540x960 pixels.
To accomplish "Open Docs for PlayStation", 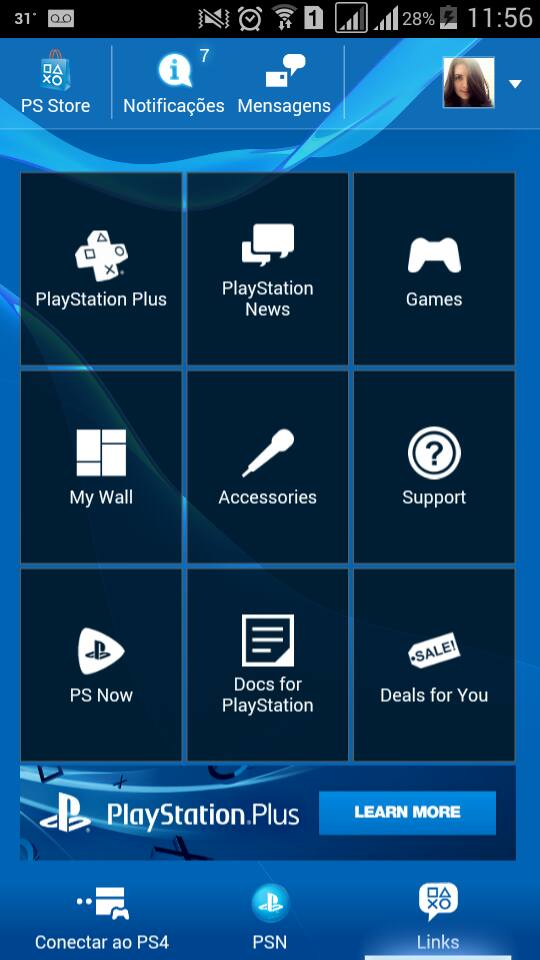I will coord(268,665).
